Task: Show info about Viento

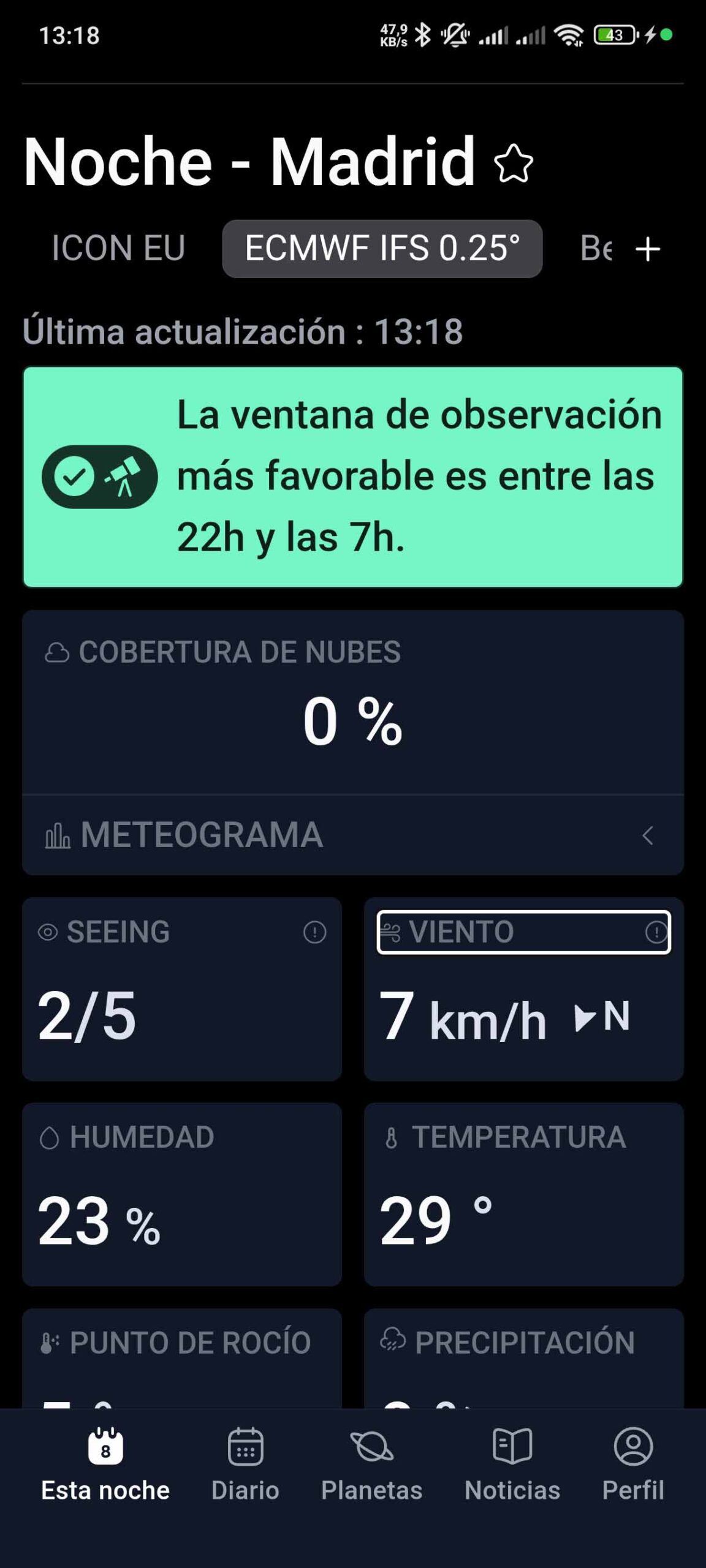Action: pyautogui.click(x=656, y=932)
